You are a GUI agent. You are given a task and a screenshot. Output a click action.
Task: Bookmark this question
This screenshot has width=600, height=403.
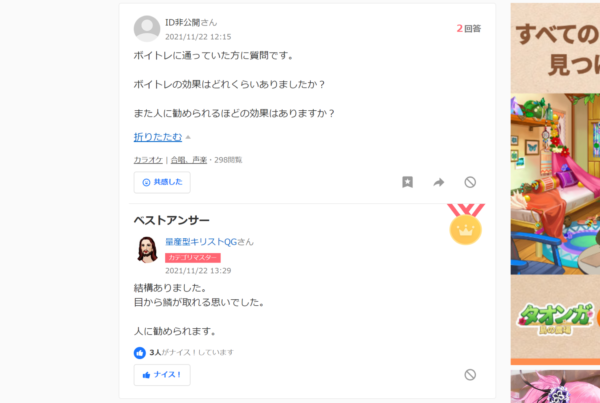point(408,182)
